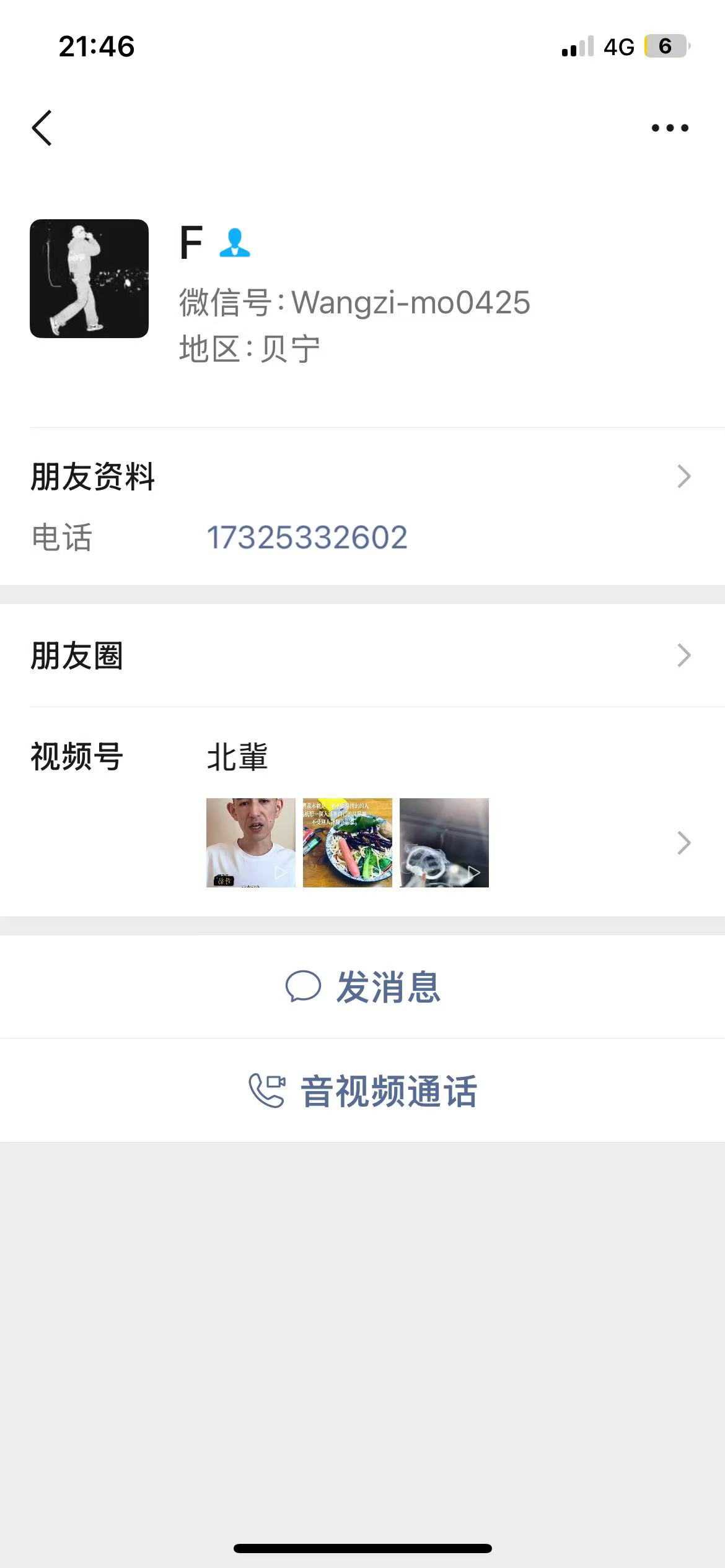View the contact's profile picture
The image size is (725, 1568).
(x=89, y=279)
